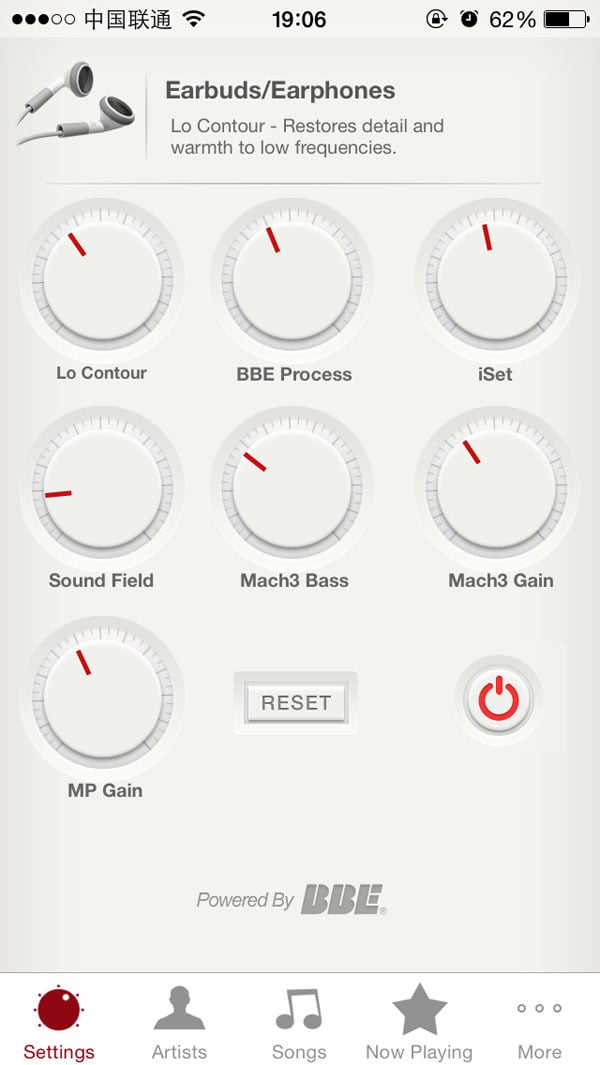Image resolution: width=600 pixels, height=1065 pixels.
Task: Open the Songs tab
Action: point(299,1022)
